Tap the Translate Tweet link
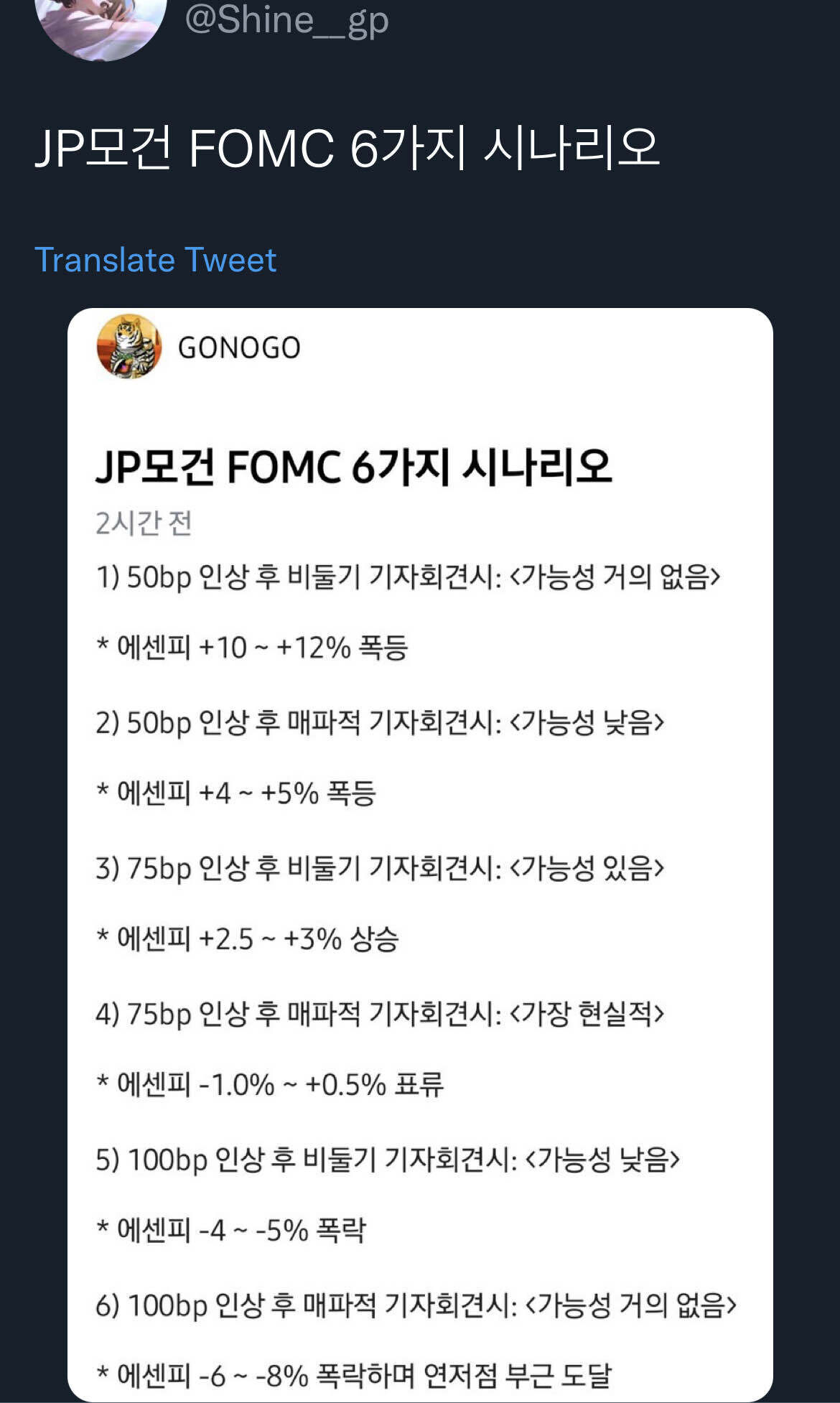Screen dimensions: 840x1403 tap(155, 260)
